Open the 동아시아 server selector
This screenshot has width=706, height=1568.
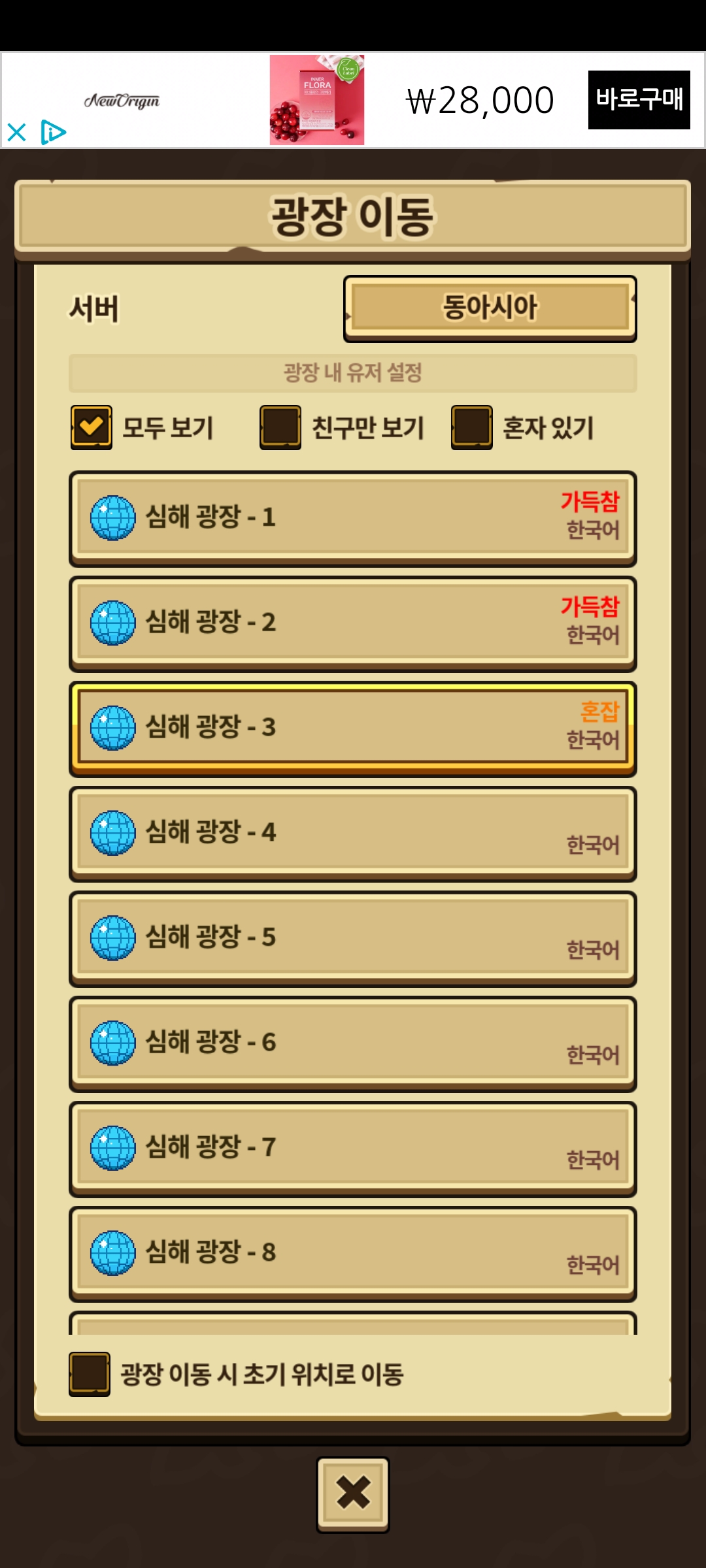coord(490,308)
